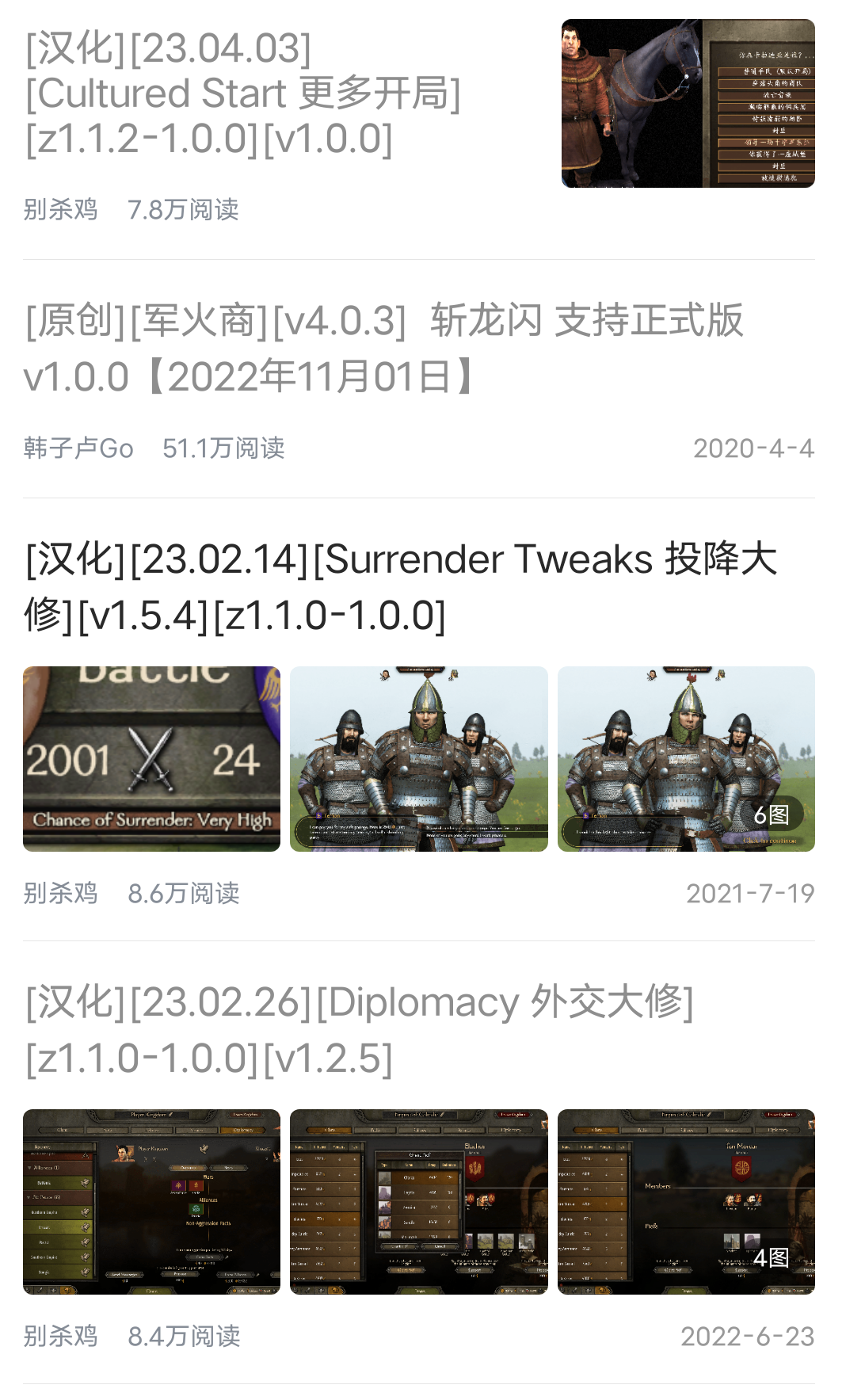Open the Cultured Start 更多开局 post
The width and height of the screenshot is (846, 1400).
pos(244,93)
